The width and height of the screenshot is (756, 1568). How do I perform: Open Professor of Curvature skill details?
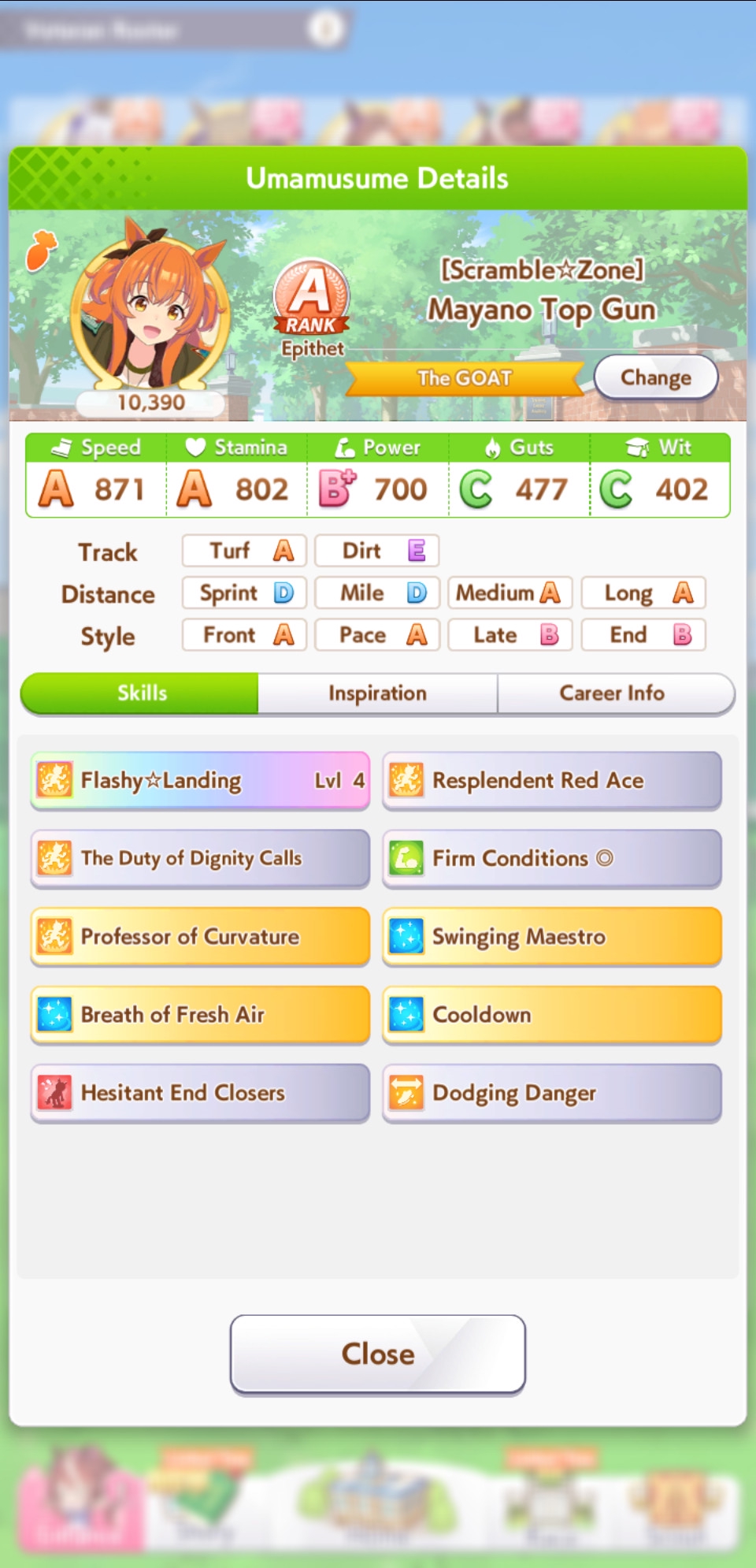pos(200,936)
